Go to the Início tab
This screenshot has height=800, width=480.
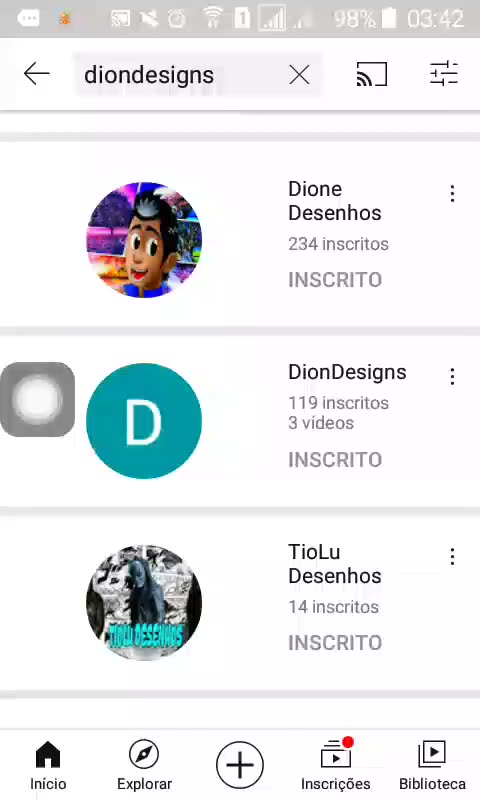(x=48, y=765)
